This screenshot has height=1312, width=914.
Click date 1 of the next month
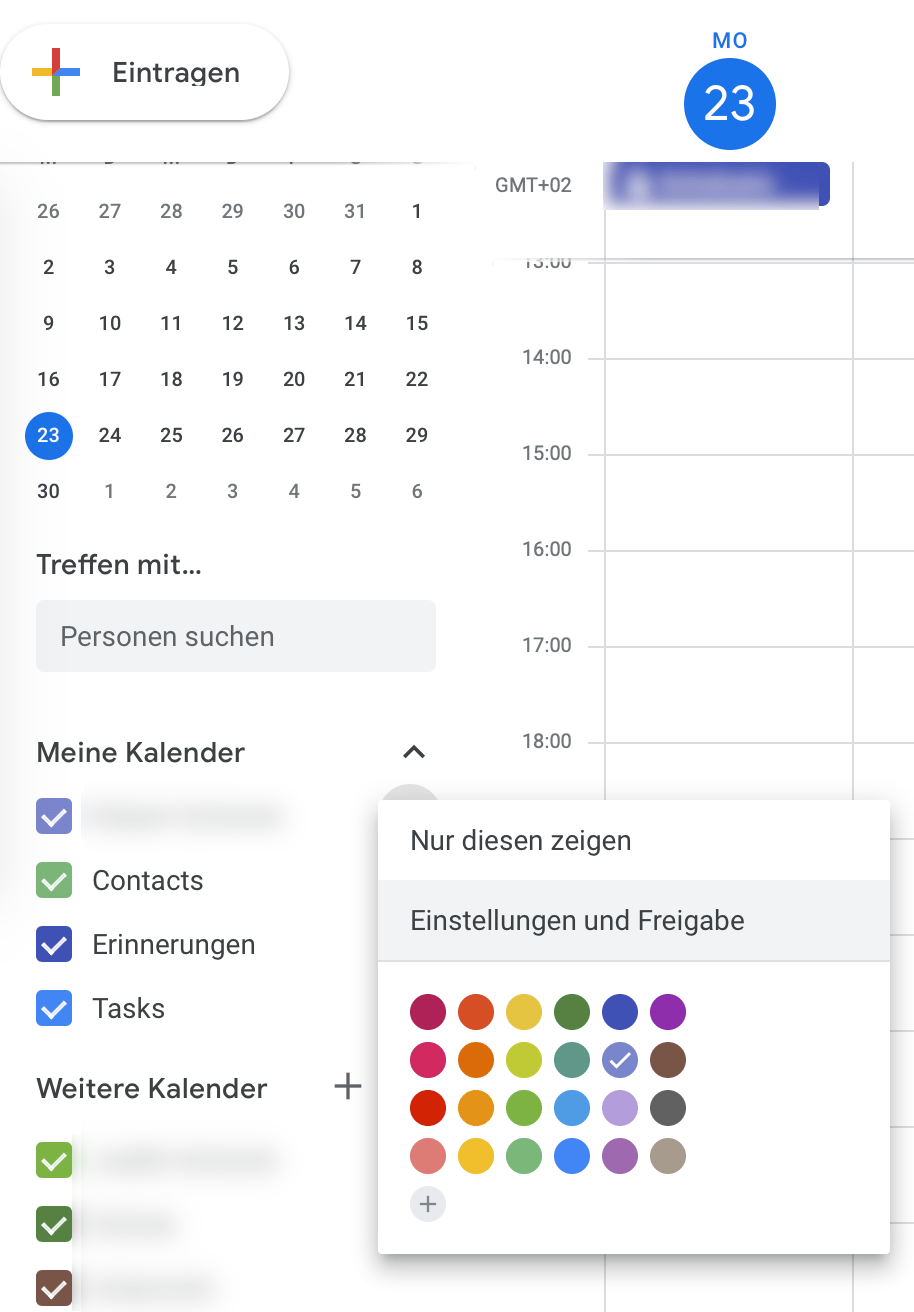coord(110,491)
